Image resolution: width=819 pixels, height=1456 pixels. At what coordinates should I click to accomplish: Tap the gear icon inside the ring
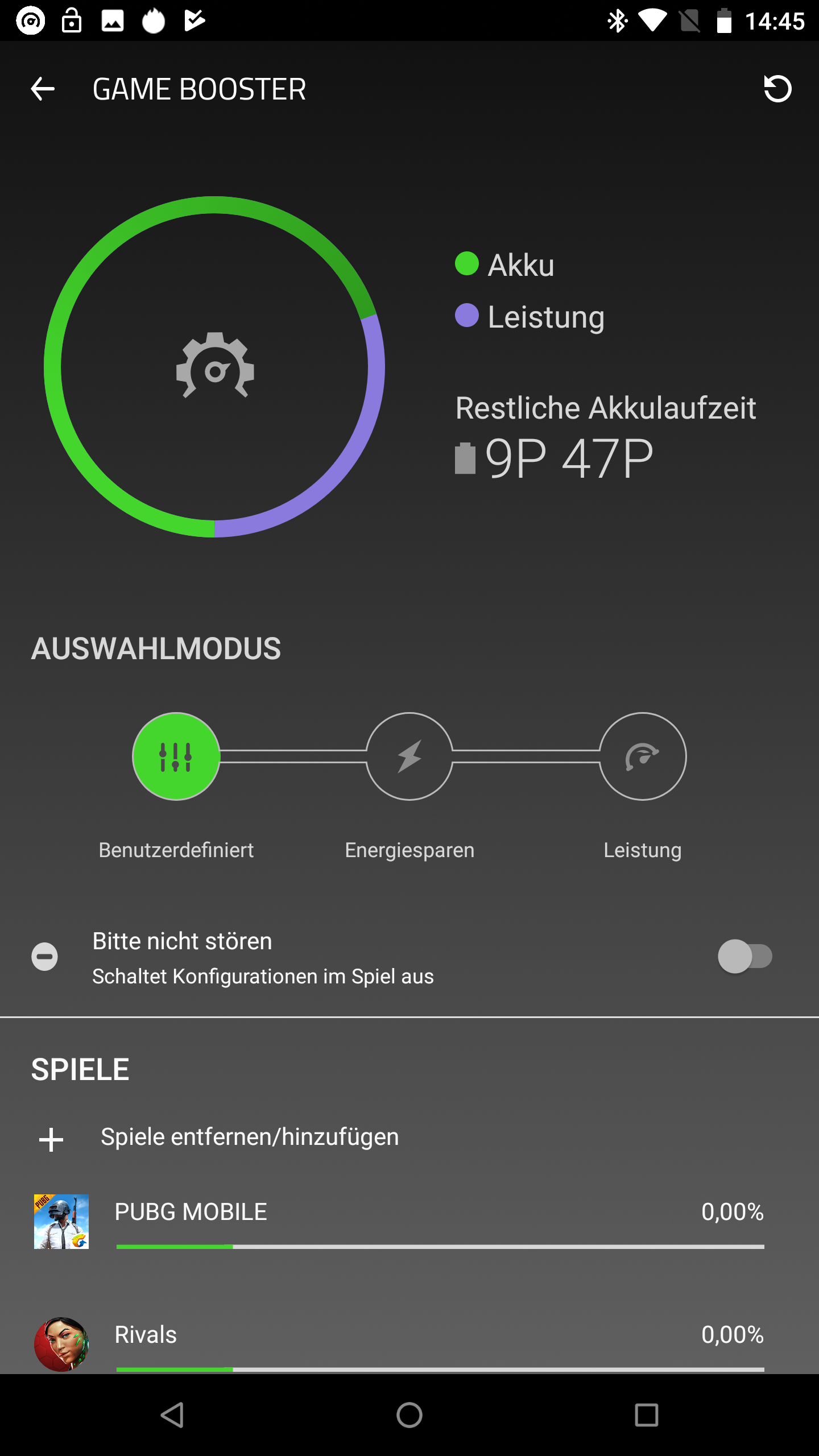click(x=215, y=366)
